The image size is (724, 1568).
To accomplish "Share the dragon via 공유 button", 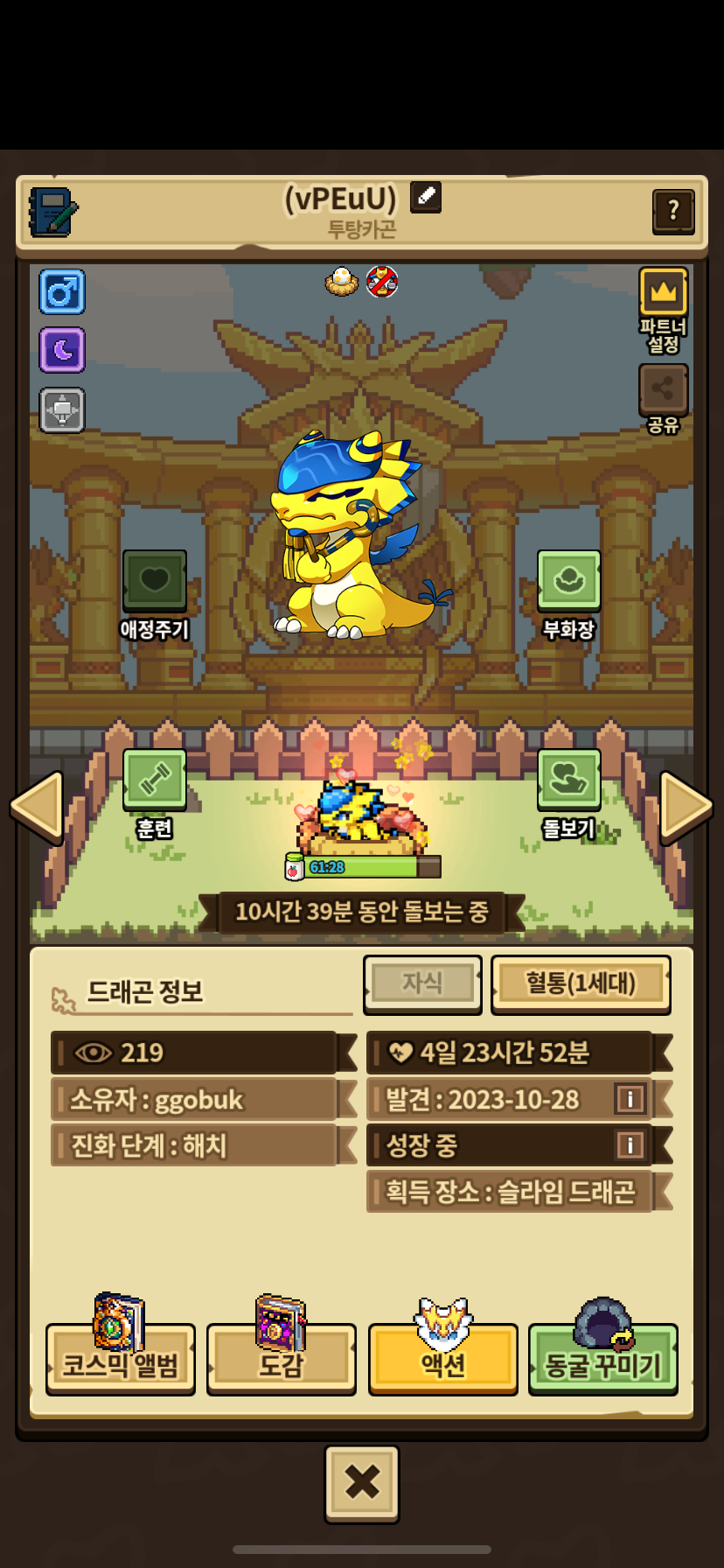I will (663, 390).
